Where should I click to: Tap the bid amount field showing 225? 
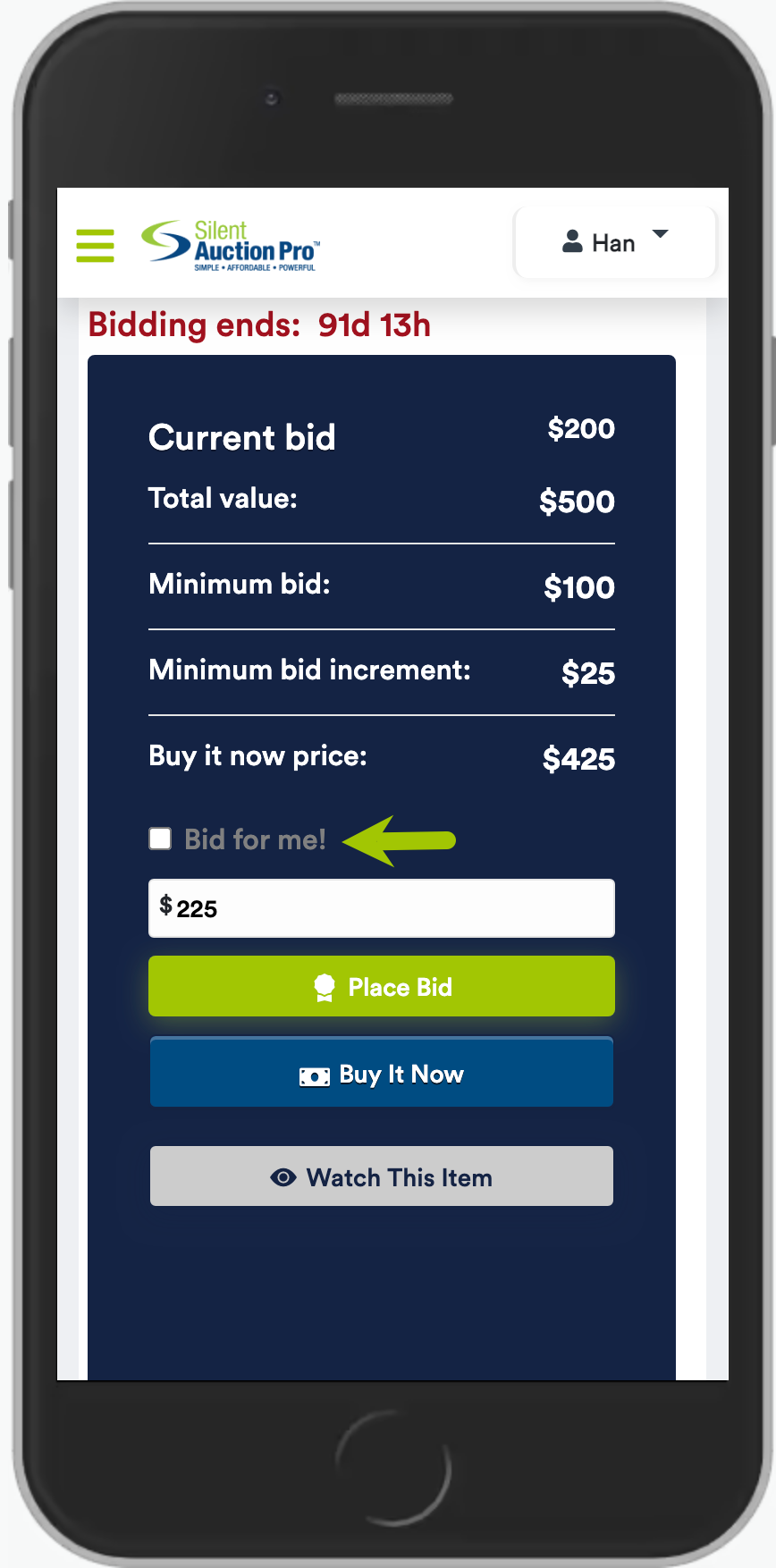(x=382, y=908)
